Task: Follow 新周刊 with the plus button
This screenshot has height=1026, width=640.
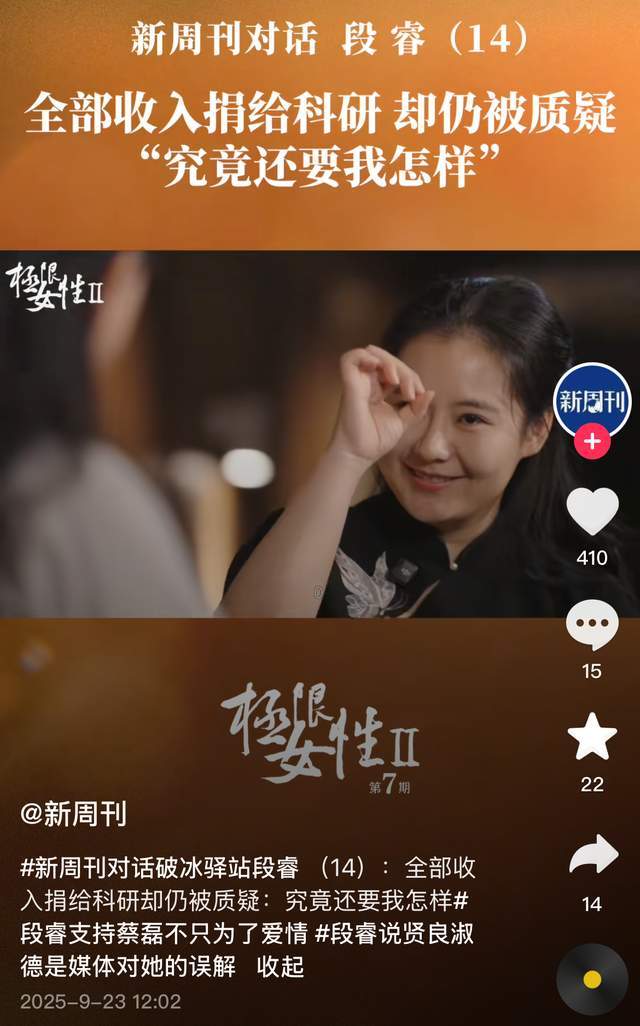Action: pyautogui.click(x=592, y=440)
